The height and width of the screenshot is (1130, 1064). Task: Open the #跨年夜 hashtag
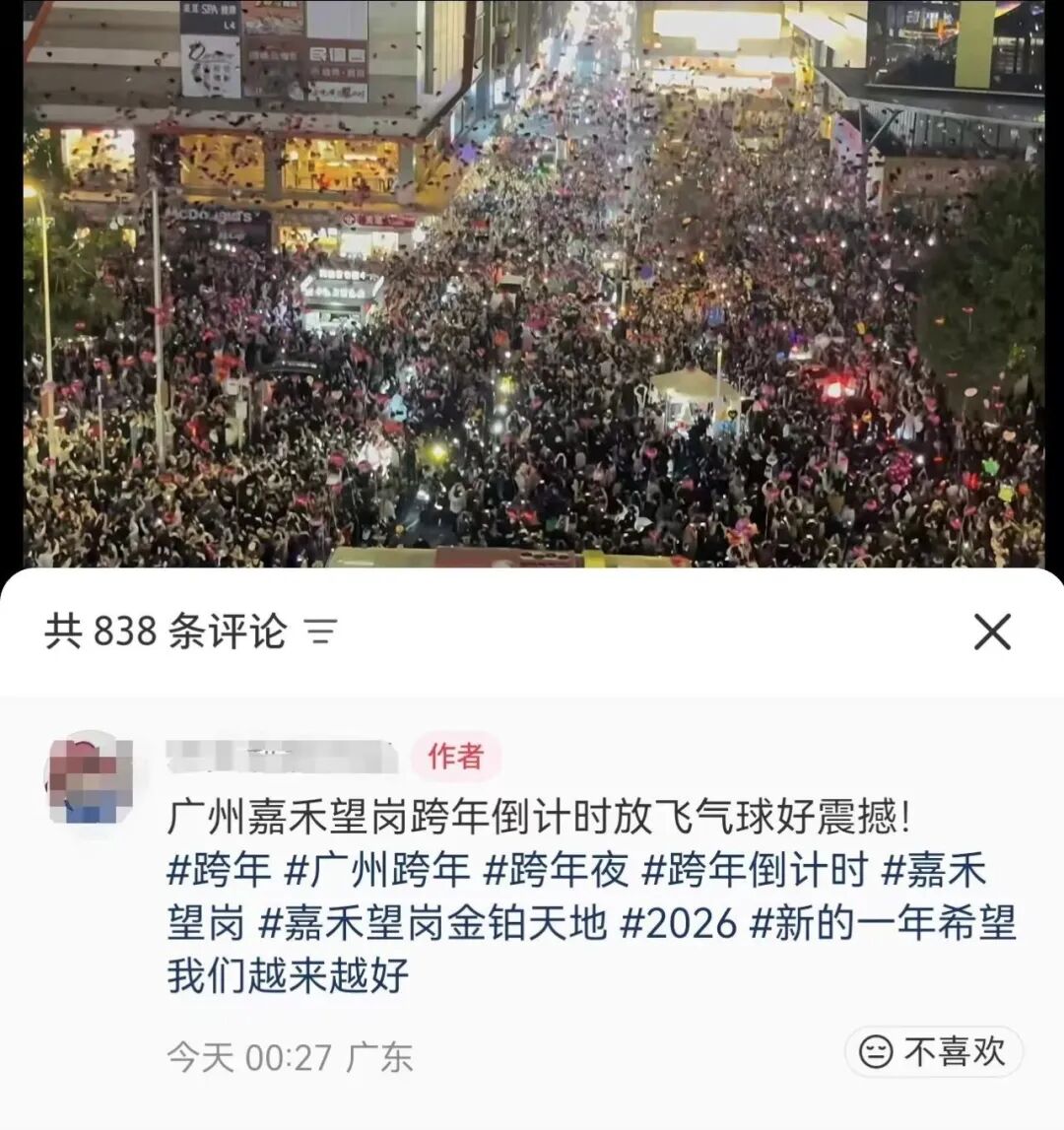(556, 871)
